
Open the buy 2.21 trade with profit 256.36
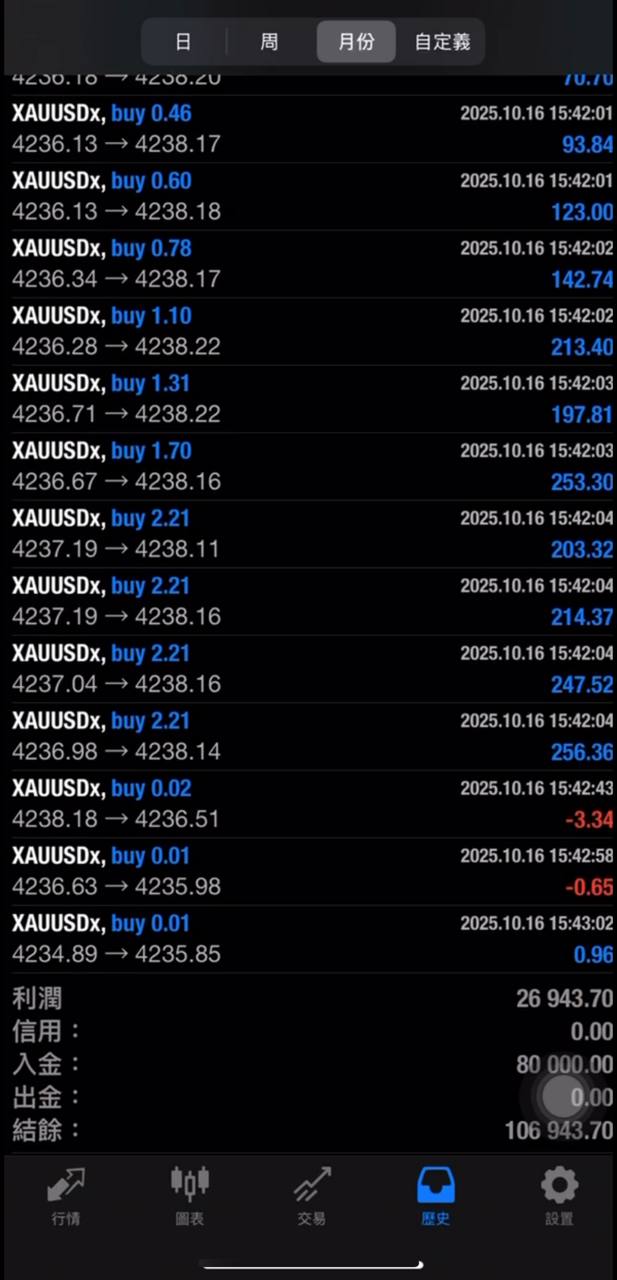[x=308, y=737]
